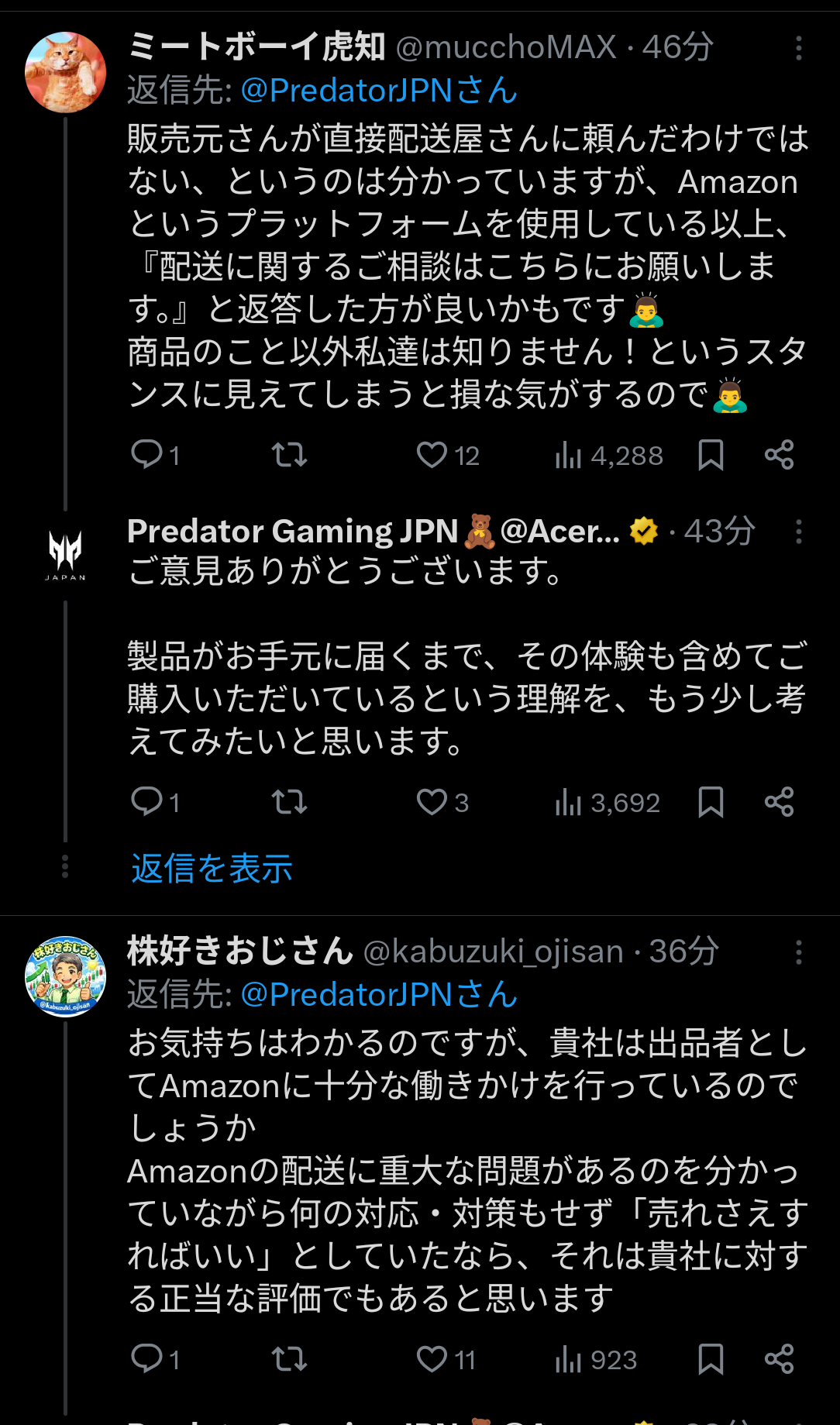This screenshot has height=1425, width=840.
Task: Bookmark Predator Gaming JPN's 43分 reply
Action: click(x=711, y=802)
